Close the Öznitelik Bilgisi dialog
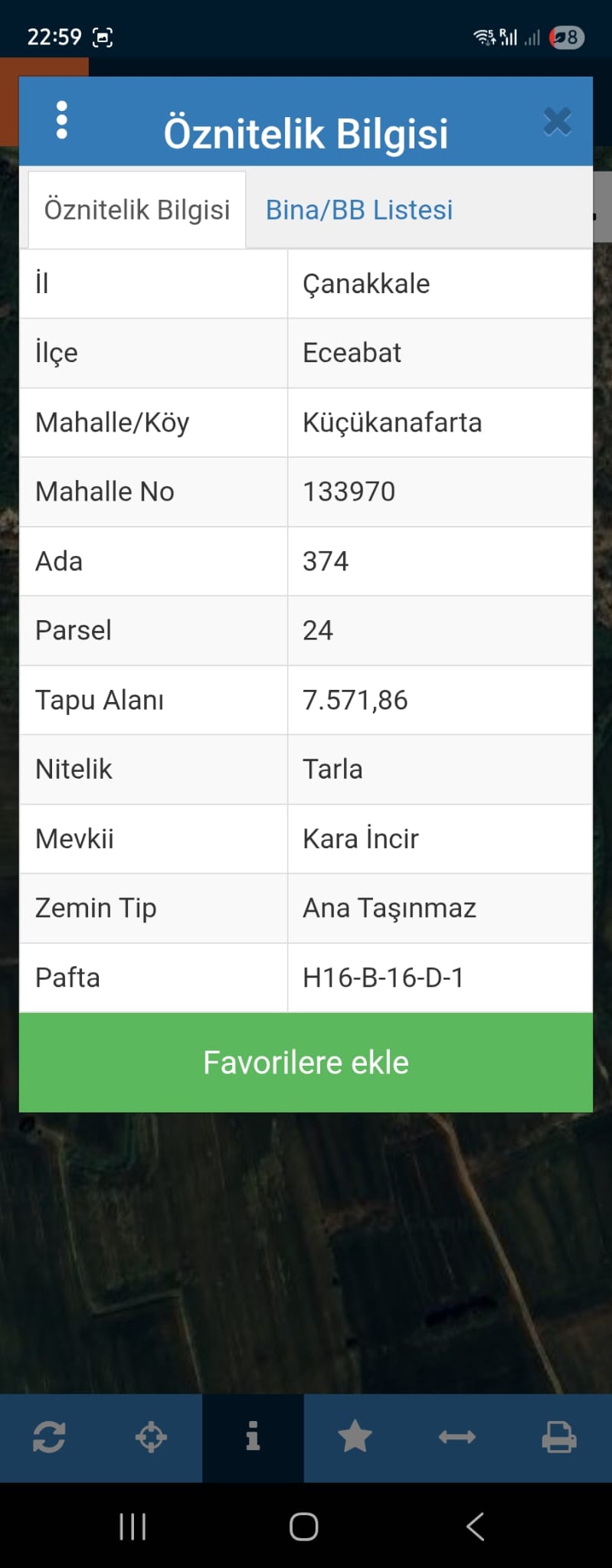This screenshot has width=612, height=1568. tap(557, 122)
